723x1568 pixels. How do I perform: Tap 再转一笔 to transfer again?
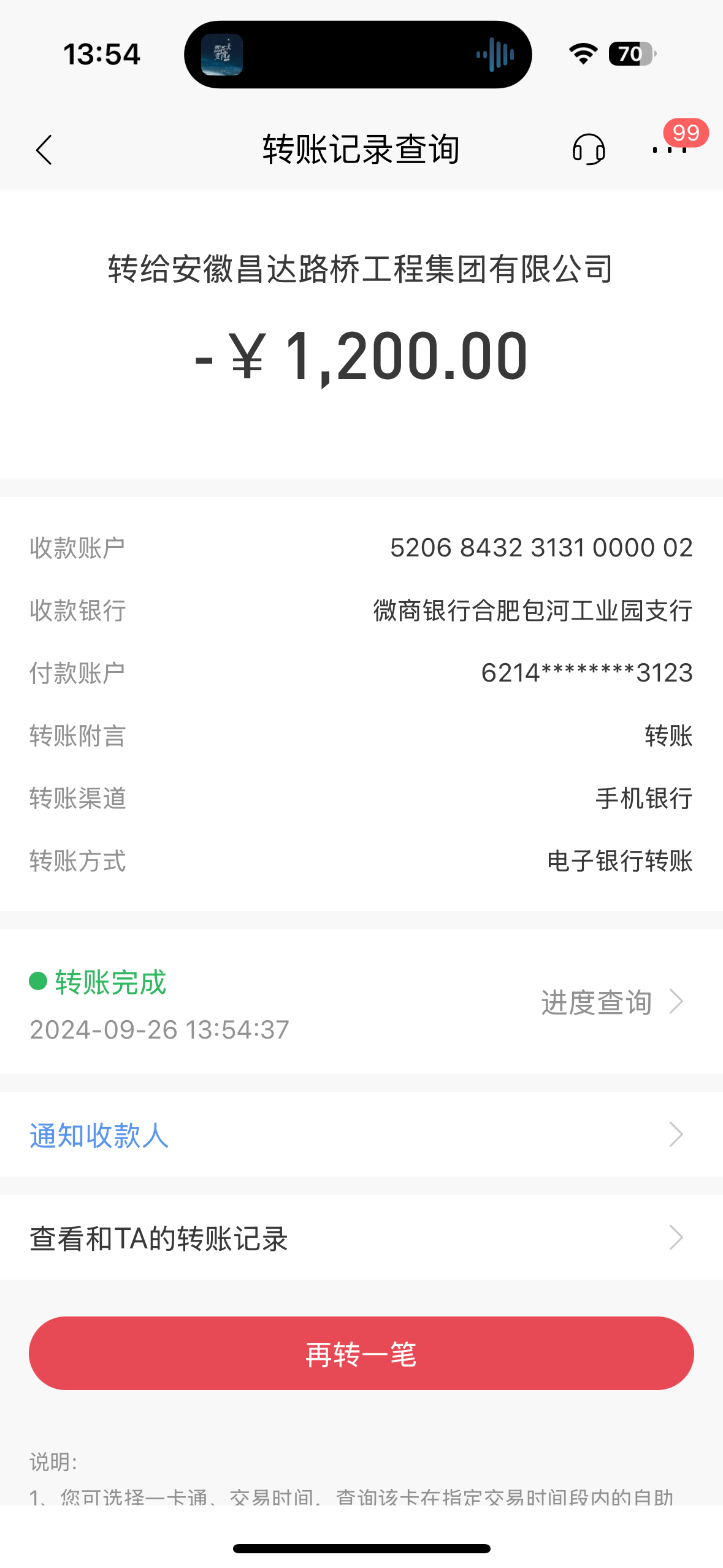click(361, 1353)
